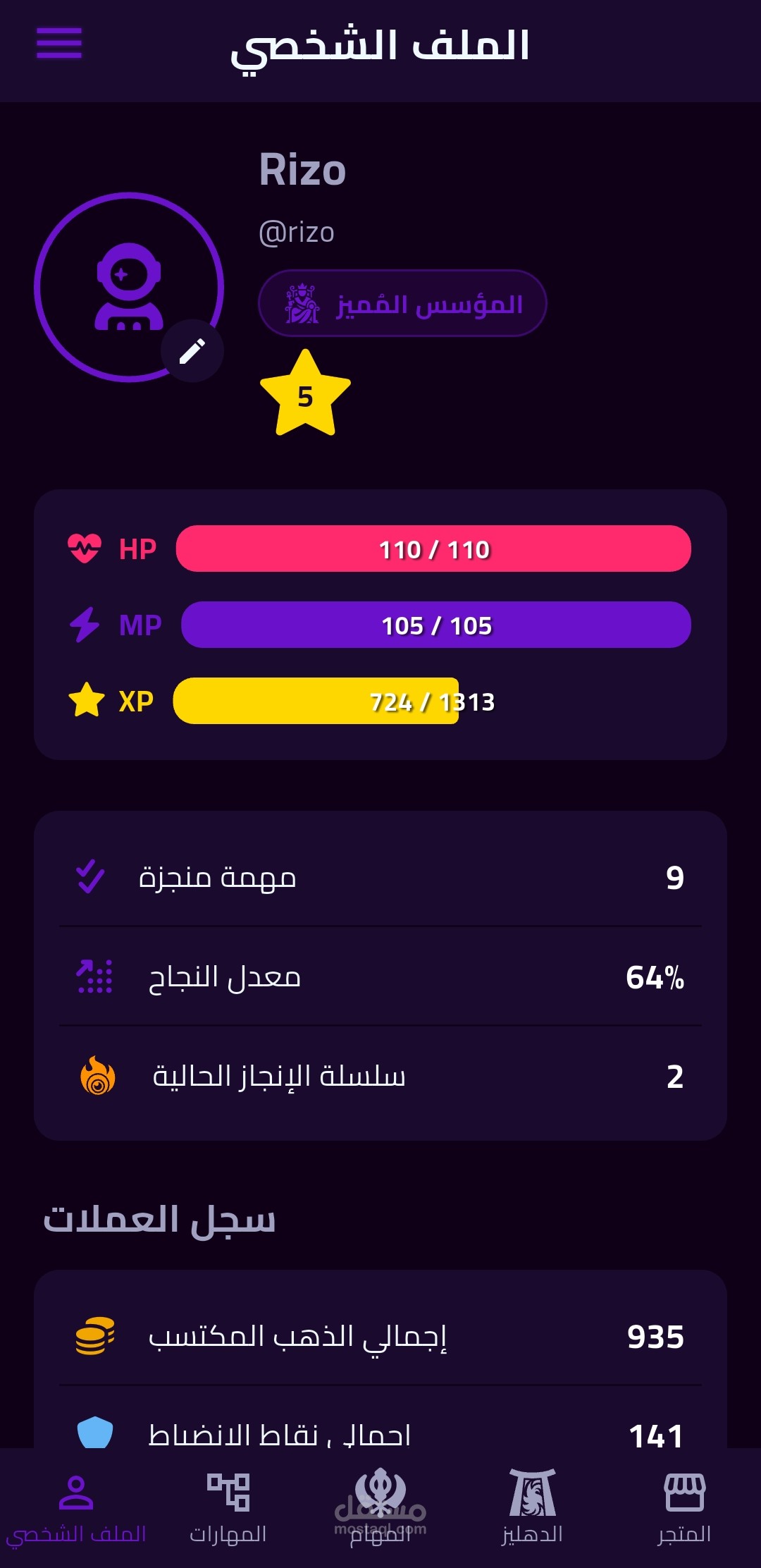761x1568 pixels.
Task: Open the الدهليز tab
Action: 533,1507
